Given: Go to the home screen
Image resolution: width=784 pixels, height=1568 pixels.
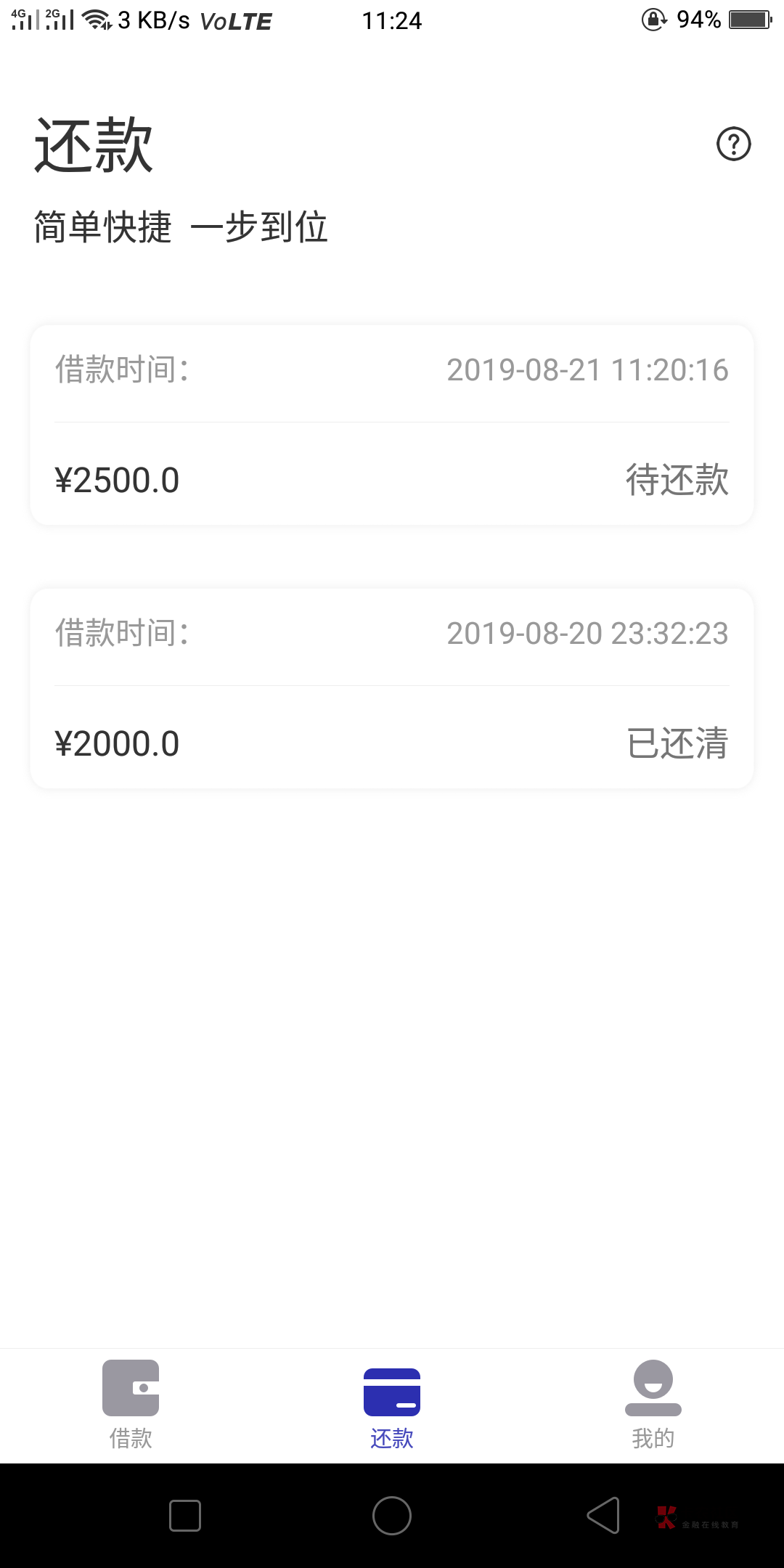Looking at the screenshot, I should point(392,1516).
